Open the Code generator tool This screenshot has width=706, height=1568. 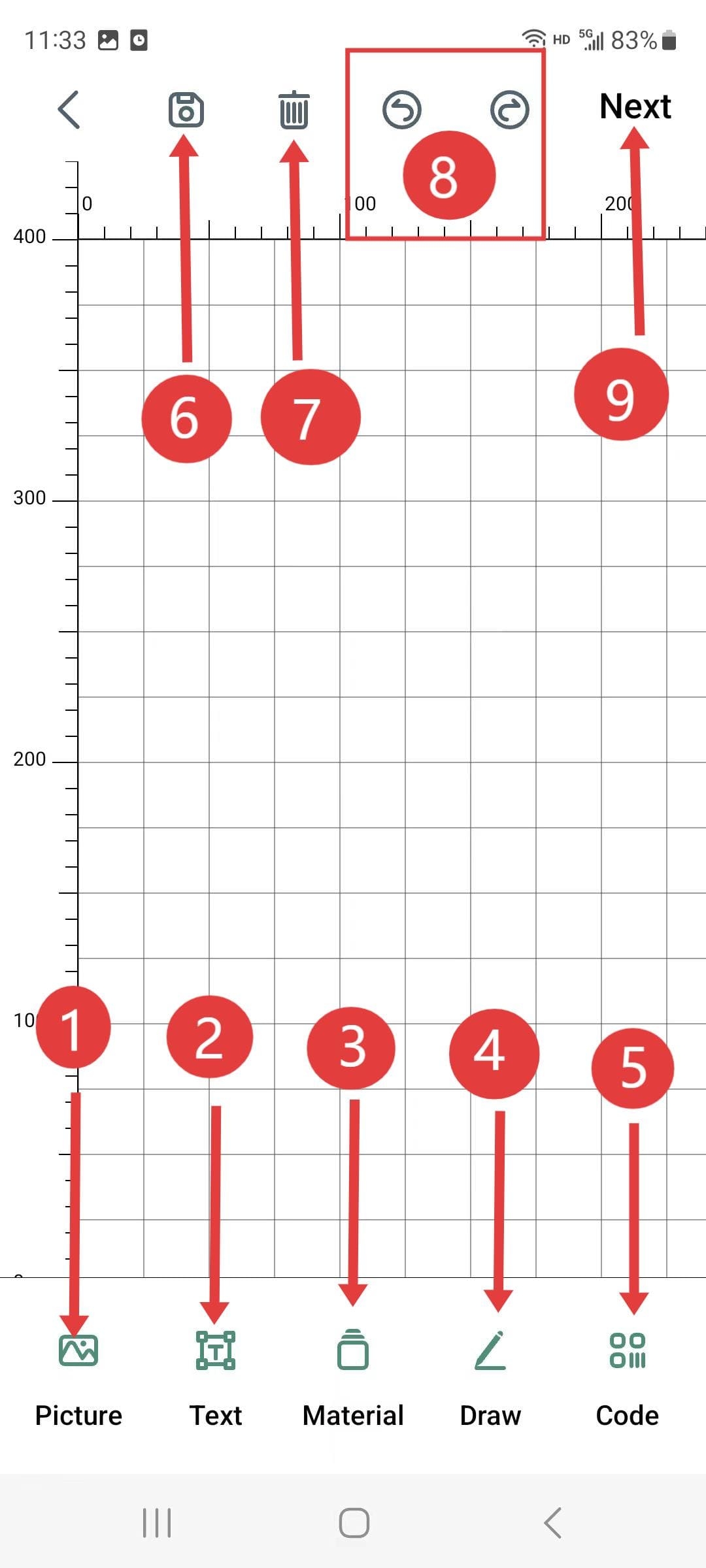coord(628,1372)
